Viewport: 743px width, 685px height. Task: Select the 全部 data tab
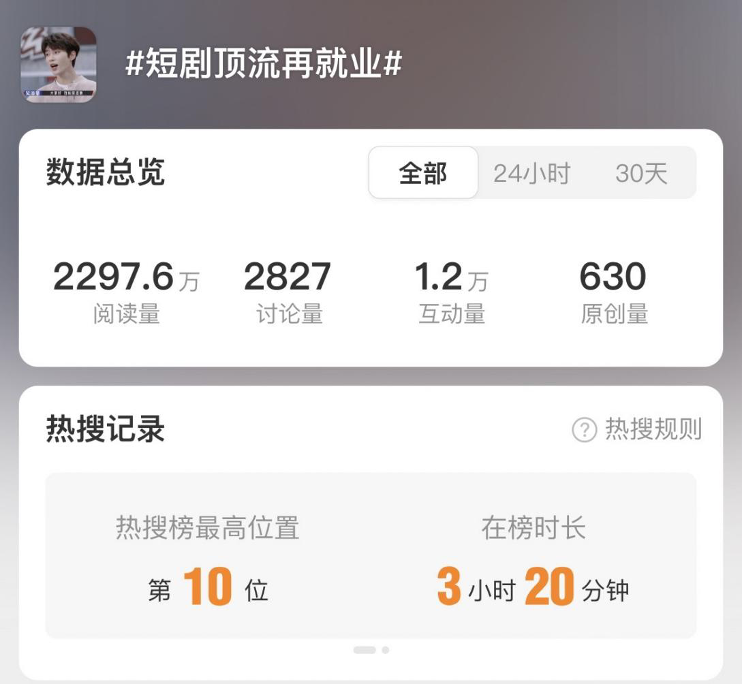(x=423, y=174)
